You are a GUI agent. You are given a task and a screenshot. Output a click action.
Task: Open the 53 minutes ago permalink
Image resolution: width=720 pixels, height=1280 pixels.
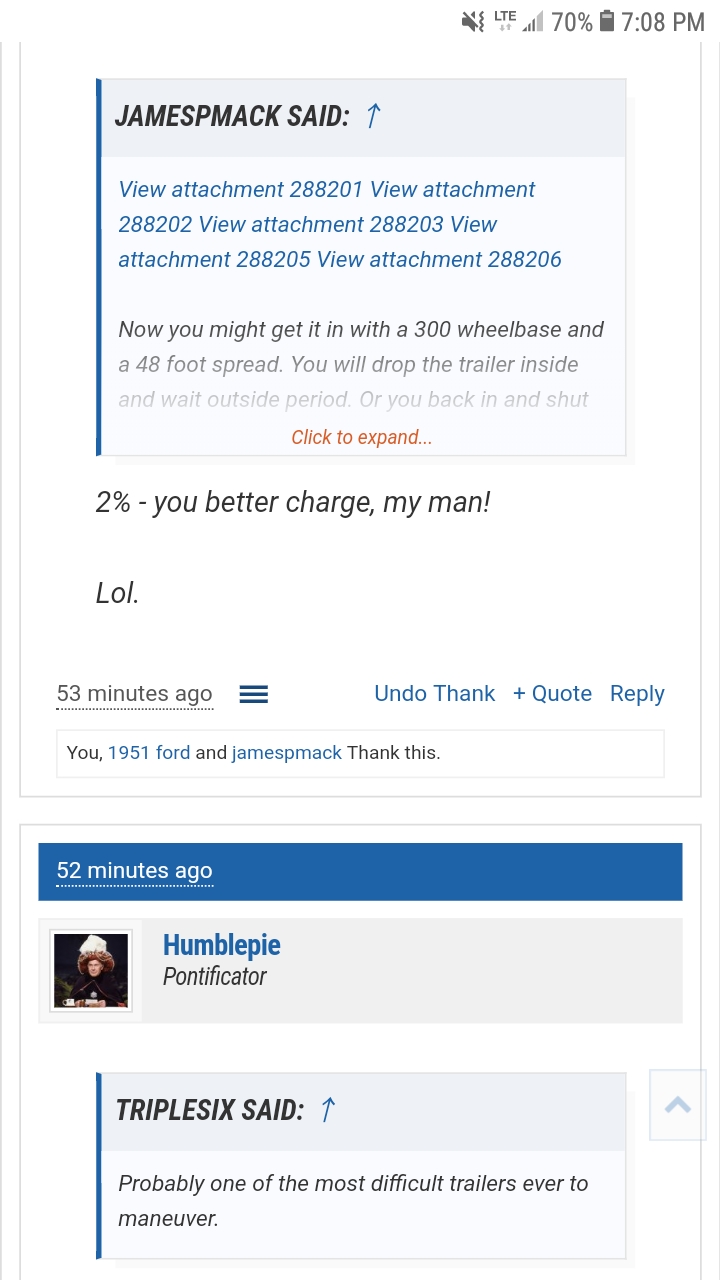(134, 694)
